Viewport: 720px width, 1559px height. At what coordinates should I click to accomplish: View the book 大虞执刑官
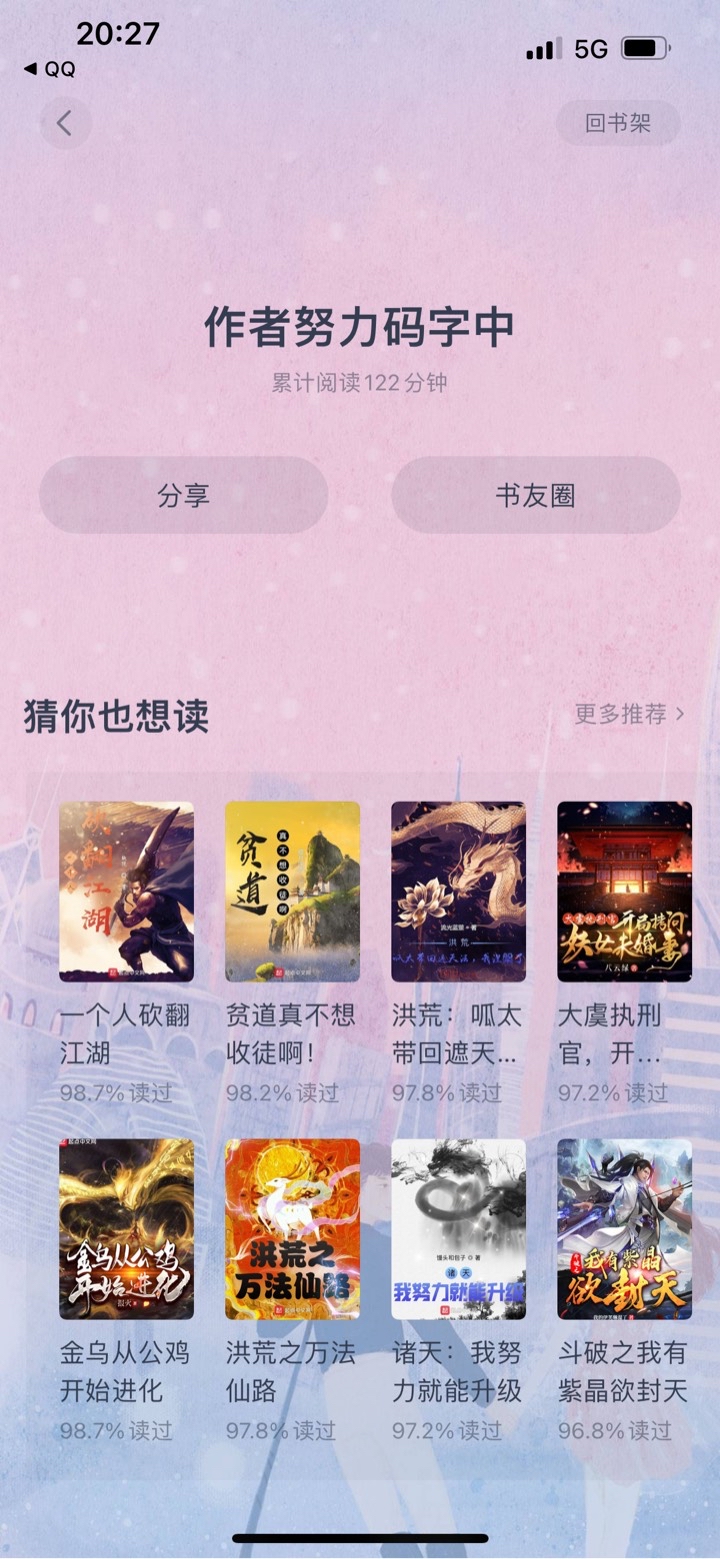624,891
